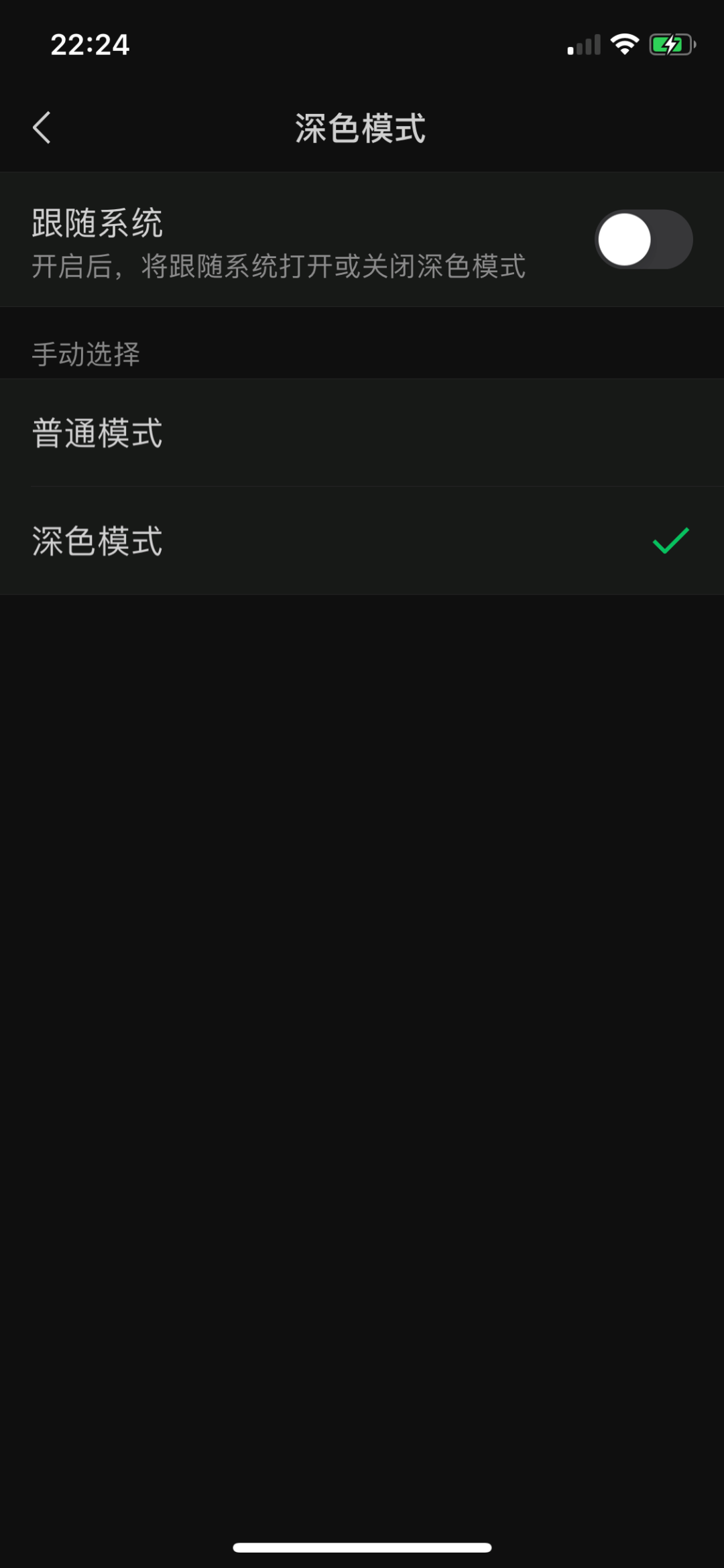
Task: Tap the cellular signal bars indicator
Action: coord(583,44)
